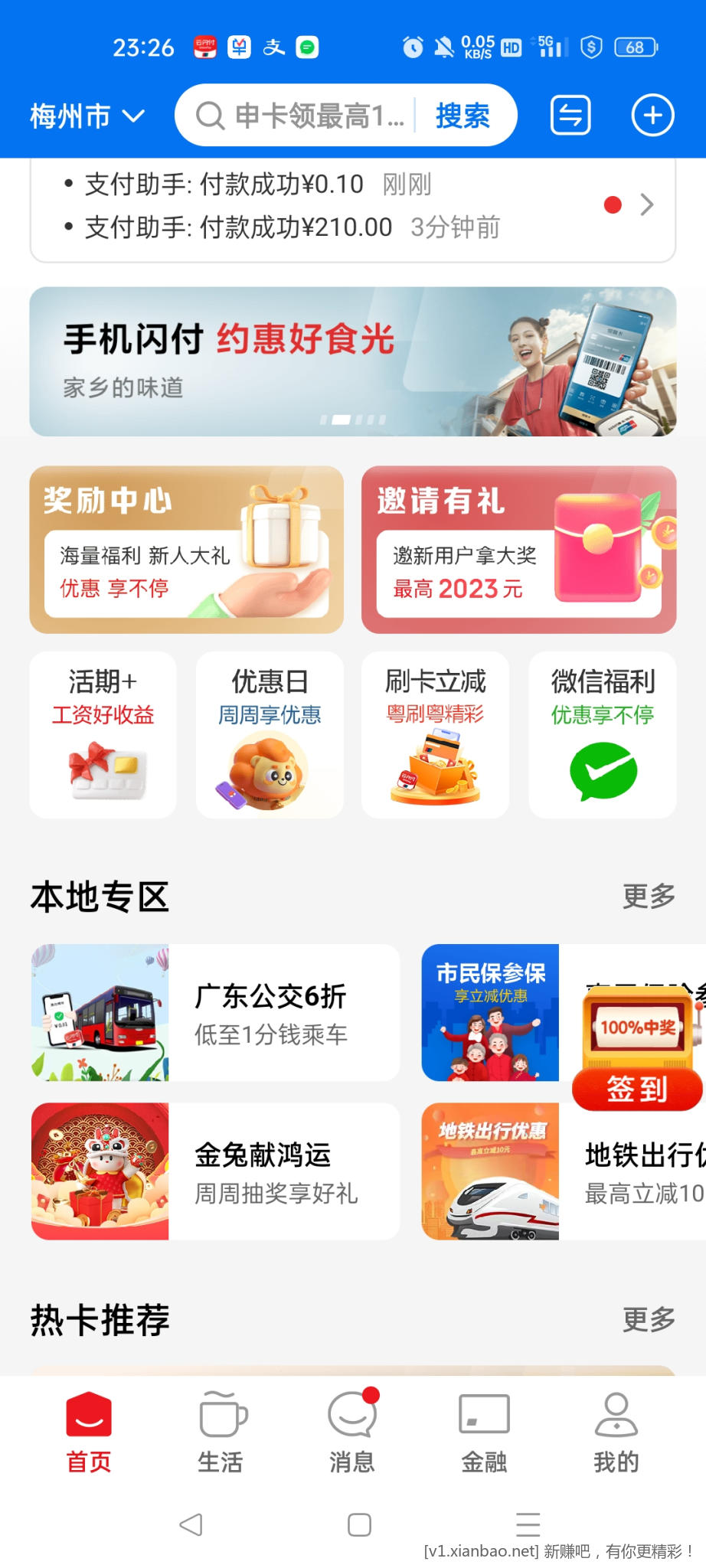
Task: Open the 奖励中心 rewards card
Action: tap(186, 550)
